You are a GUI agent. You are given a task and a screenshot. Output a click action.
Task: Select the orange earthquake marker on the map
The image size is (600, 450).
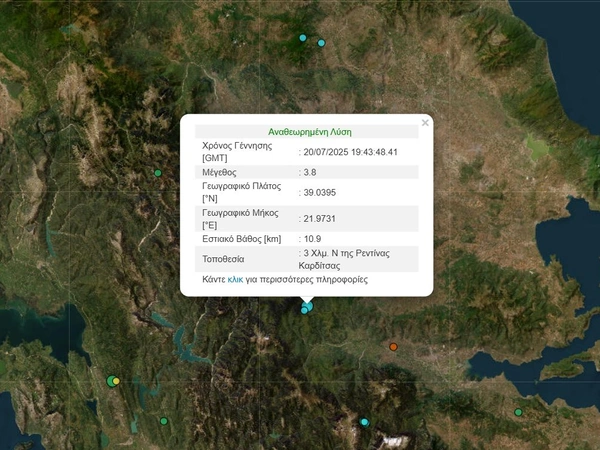(x=393, y=347)
